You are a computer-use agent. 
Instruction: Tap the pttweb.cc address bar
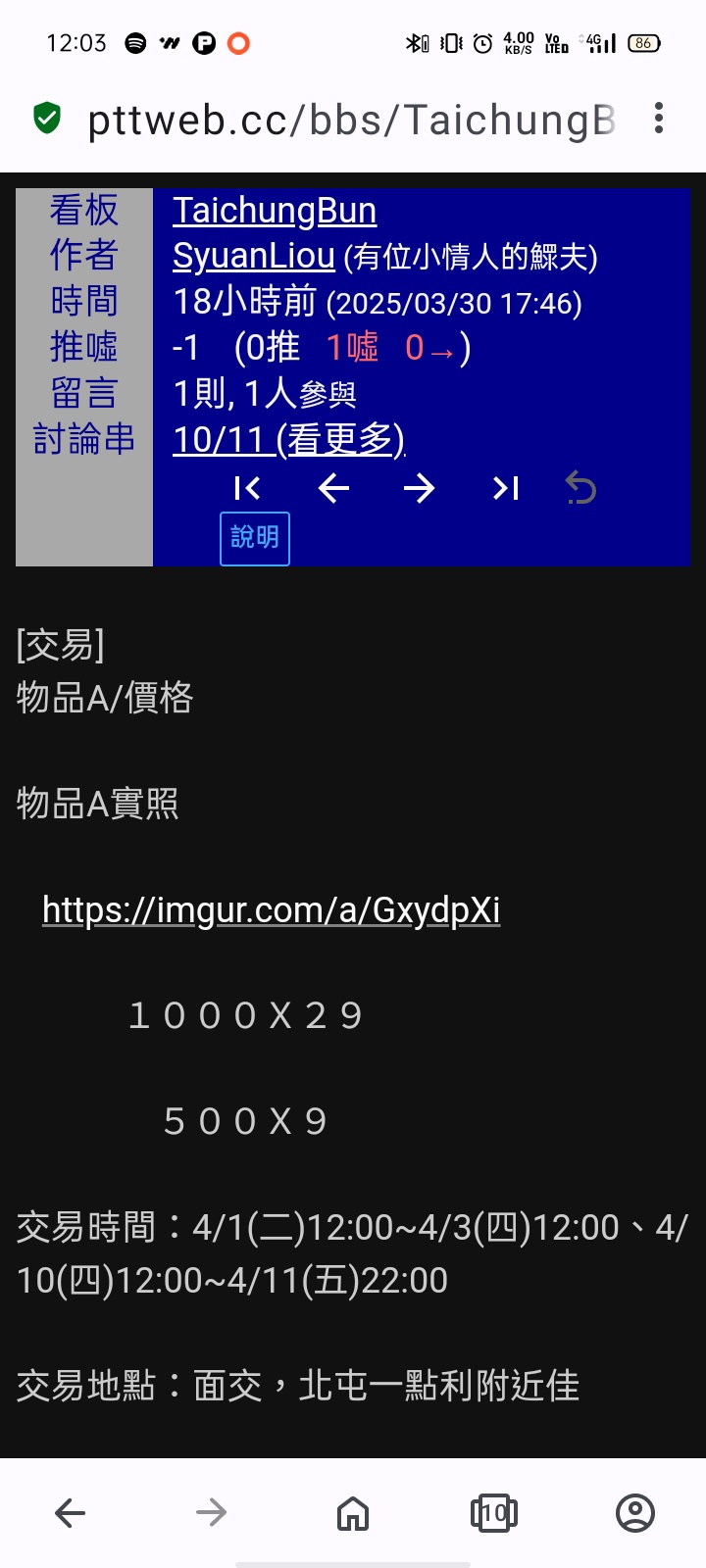(x=351, y=120)
